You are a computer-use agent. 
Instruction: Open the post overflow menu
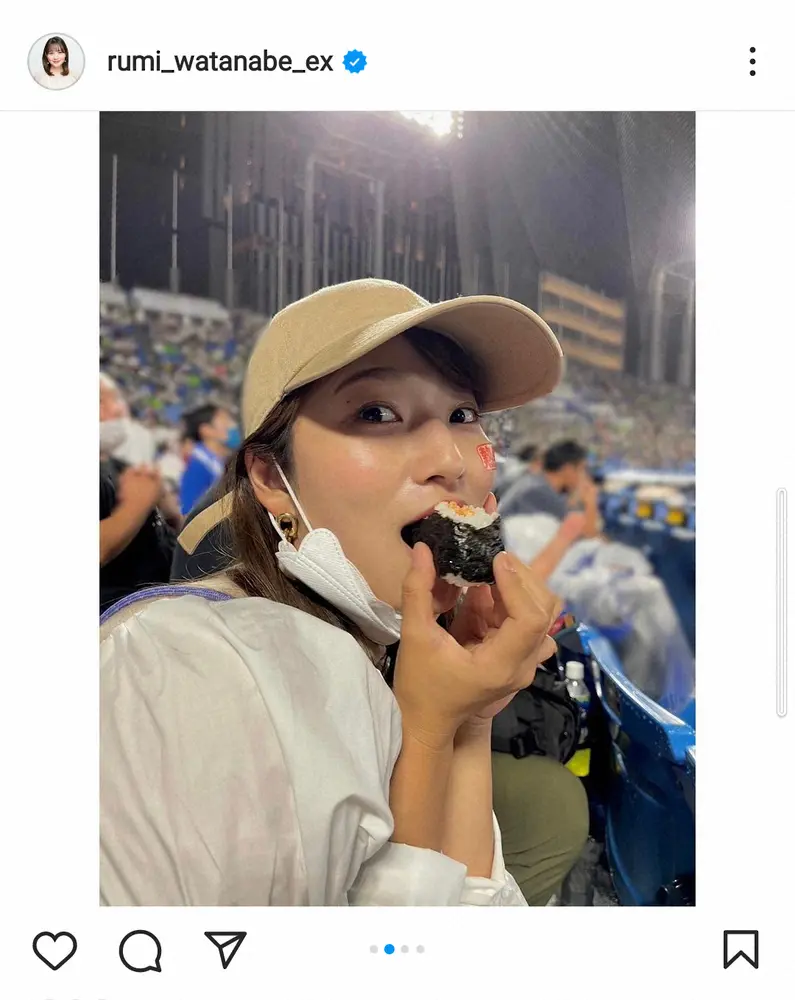coord(752,62)
